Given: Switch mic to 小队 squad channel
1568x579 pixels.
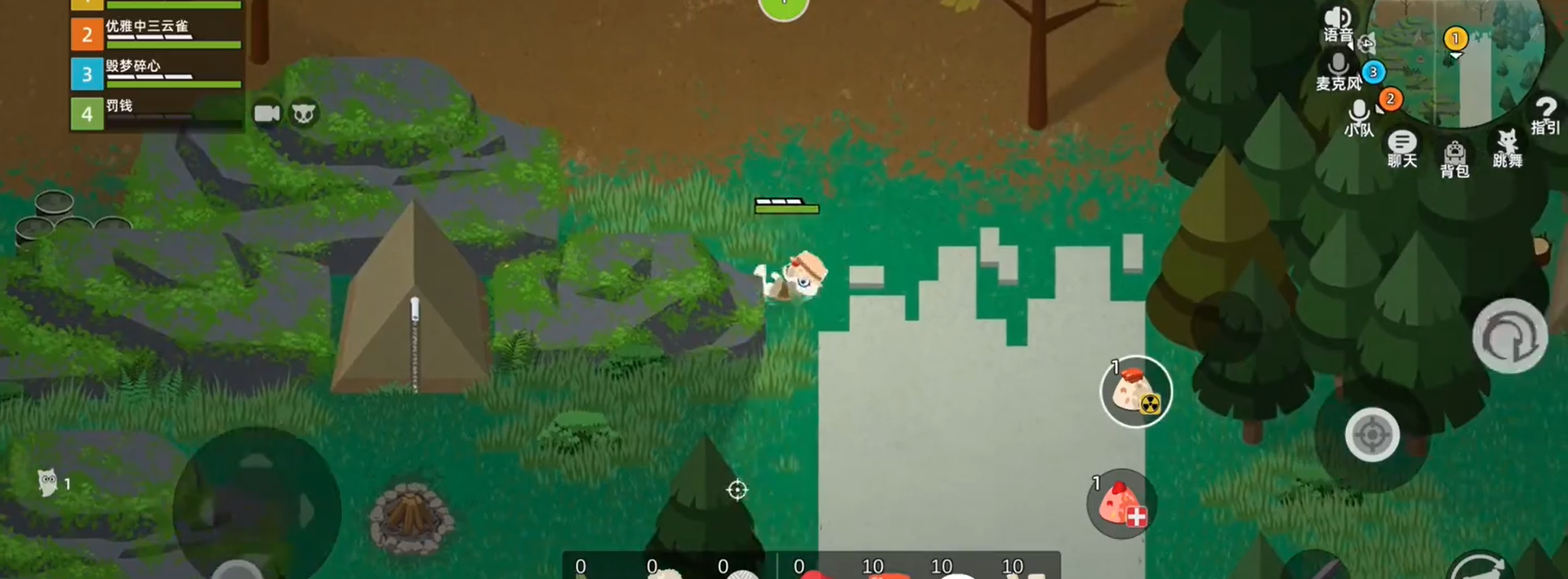Looking at the screenshot, I should point(1358,118).
